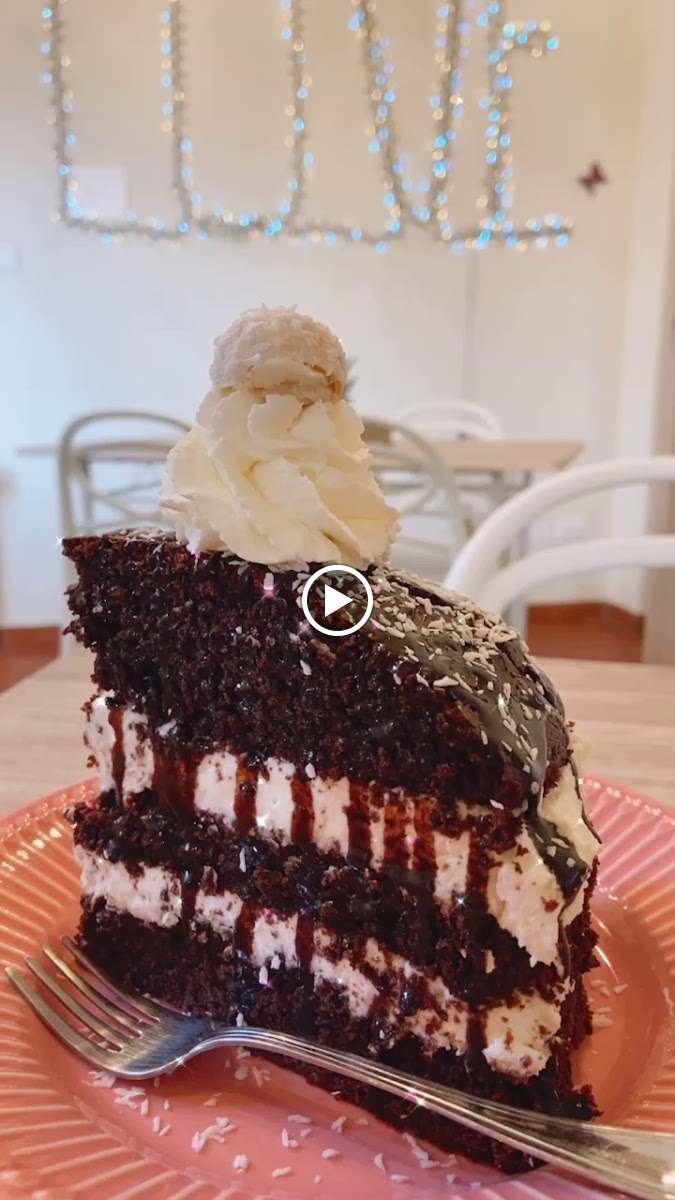
Task: Play the cake video
Action: point(337,600)
